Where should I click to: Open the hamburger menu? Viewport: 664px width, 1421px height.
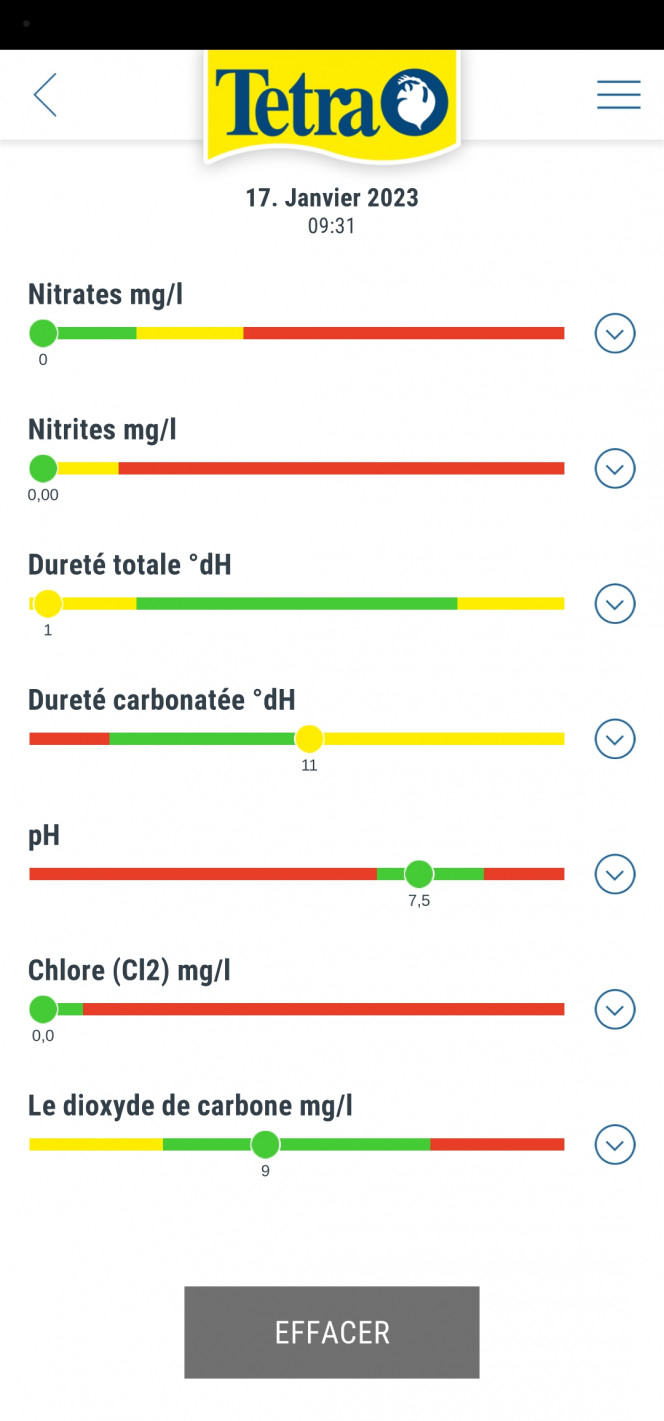pyautogui.click(x=618, y=95)
